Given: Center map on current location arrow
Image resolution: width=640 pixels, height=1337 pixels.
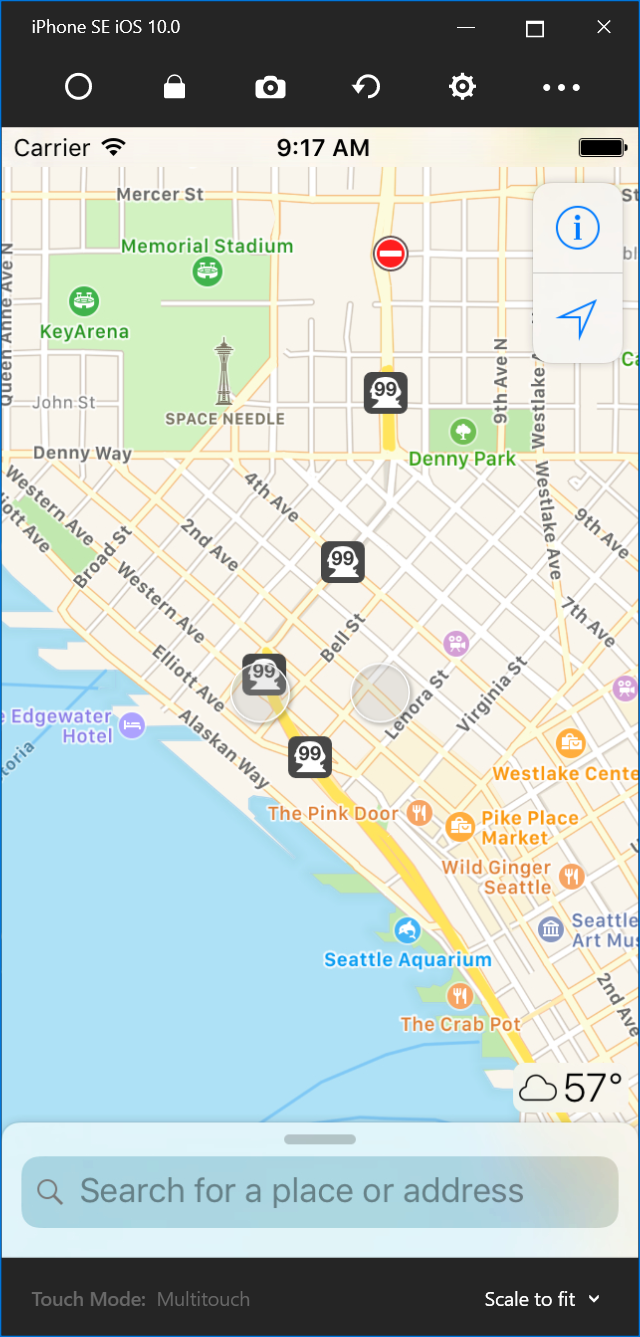Looking at the screenshot, I should tap(577, 318).
